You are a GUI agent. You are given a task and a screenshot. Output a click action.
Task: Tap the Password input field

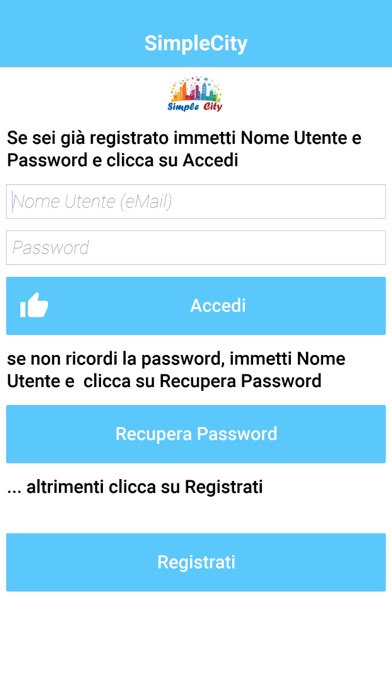pyautogui.click(x=196, y=247)
